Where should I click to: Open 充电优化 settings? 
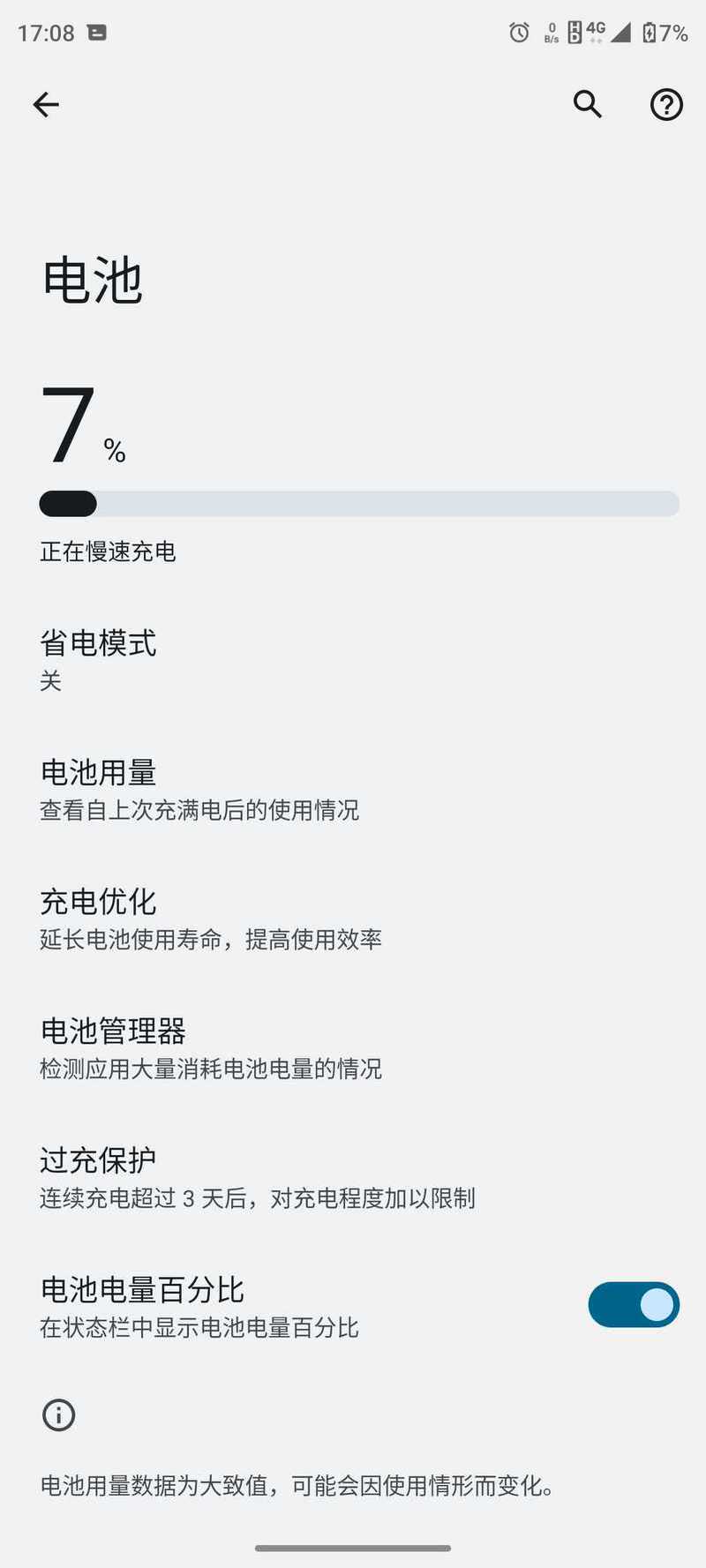(x=353, y=919)
